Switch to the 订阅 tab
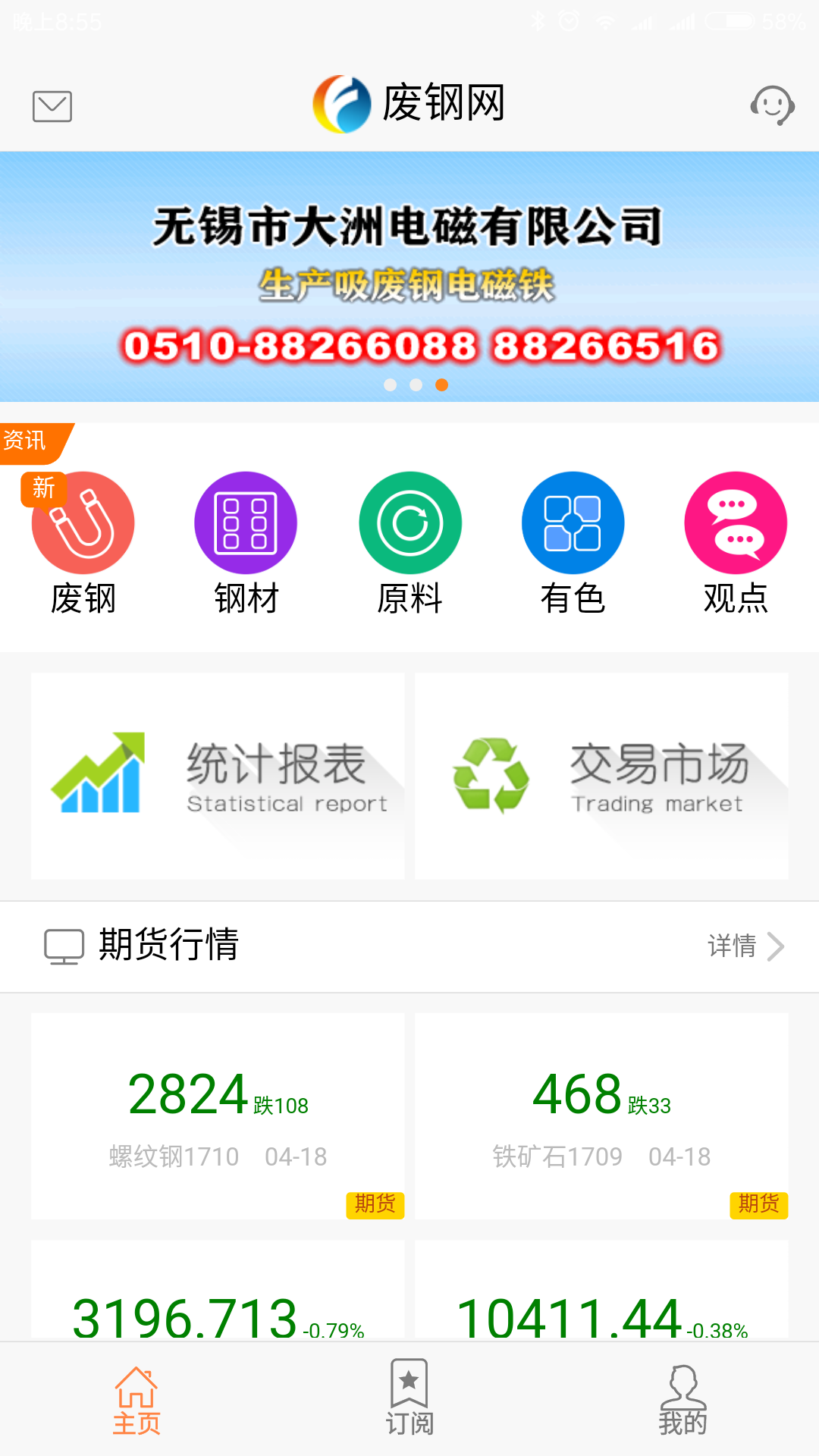Screen dimensions: 819x1456 pos(409,1400)
